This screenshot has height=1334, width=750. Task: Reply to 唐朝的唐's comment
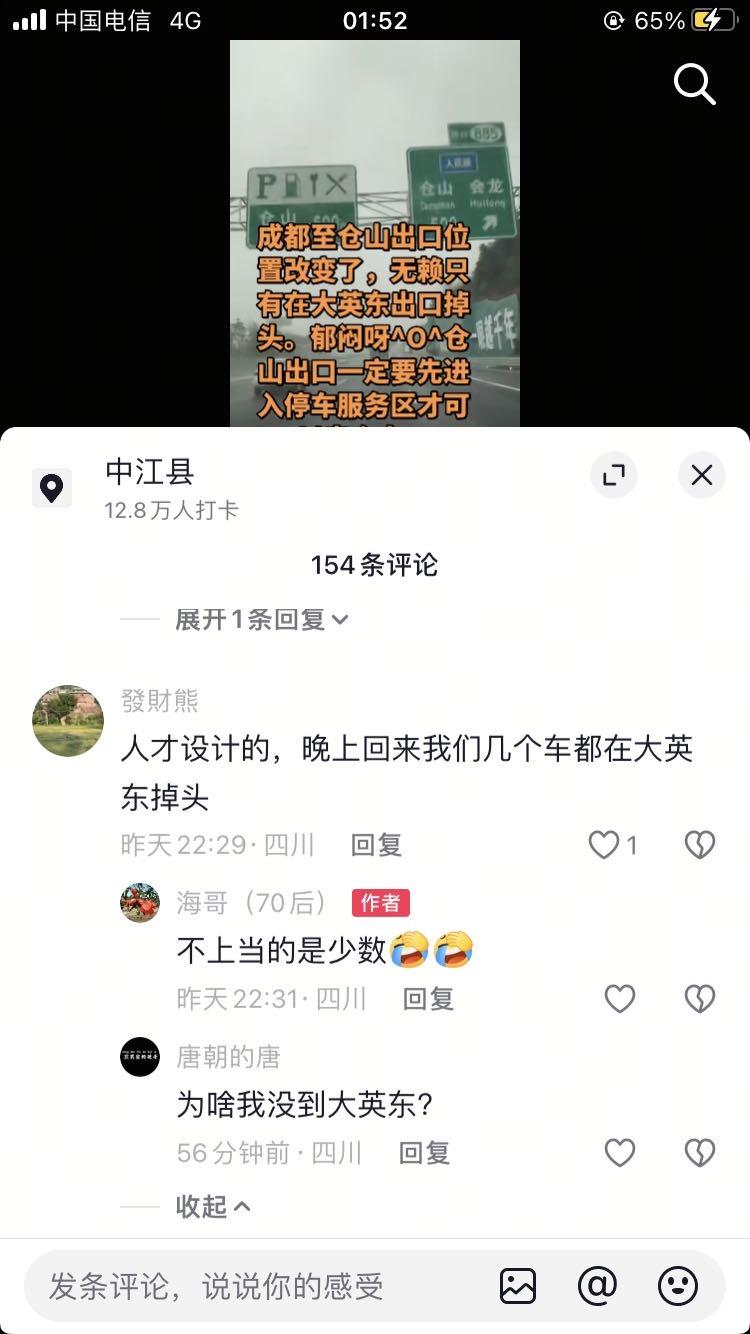(x=424, y=1153)
